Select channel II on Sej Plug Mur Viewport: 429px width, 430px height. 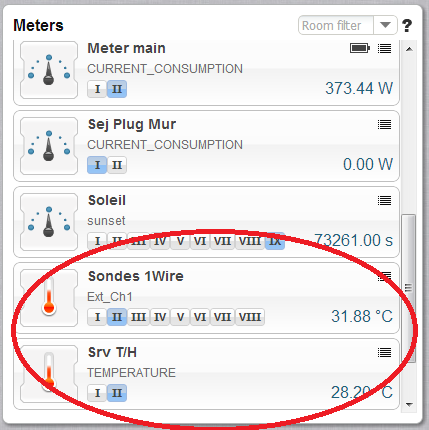pos(117,165)
